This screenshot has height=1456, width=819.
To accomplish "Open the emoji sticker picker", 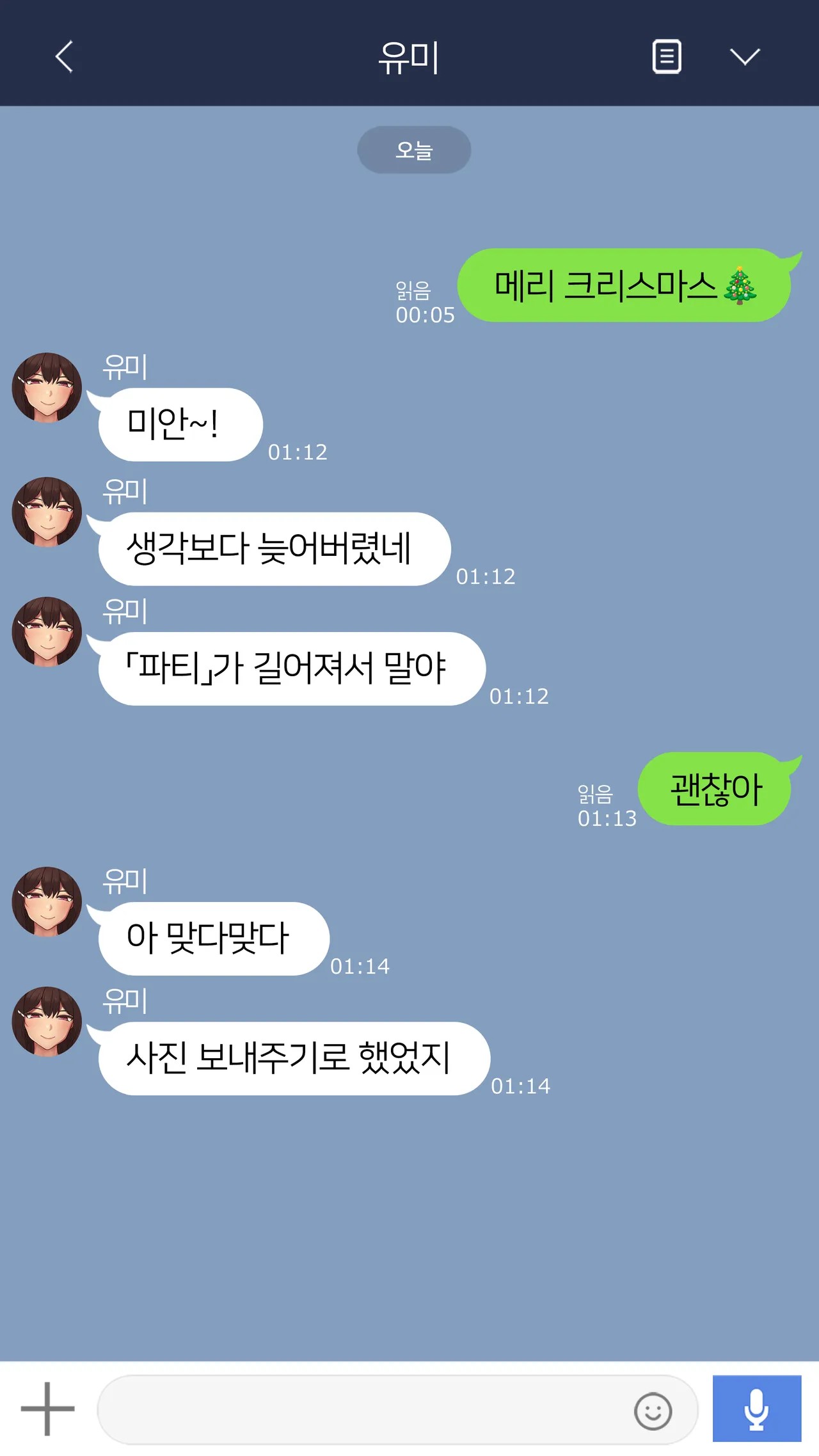I will point(653,1411).
